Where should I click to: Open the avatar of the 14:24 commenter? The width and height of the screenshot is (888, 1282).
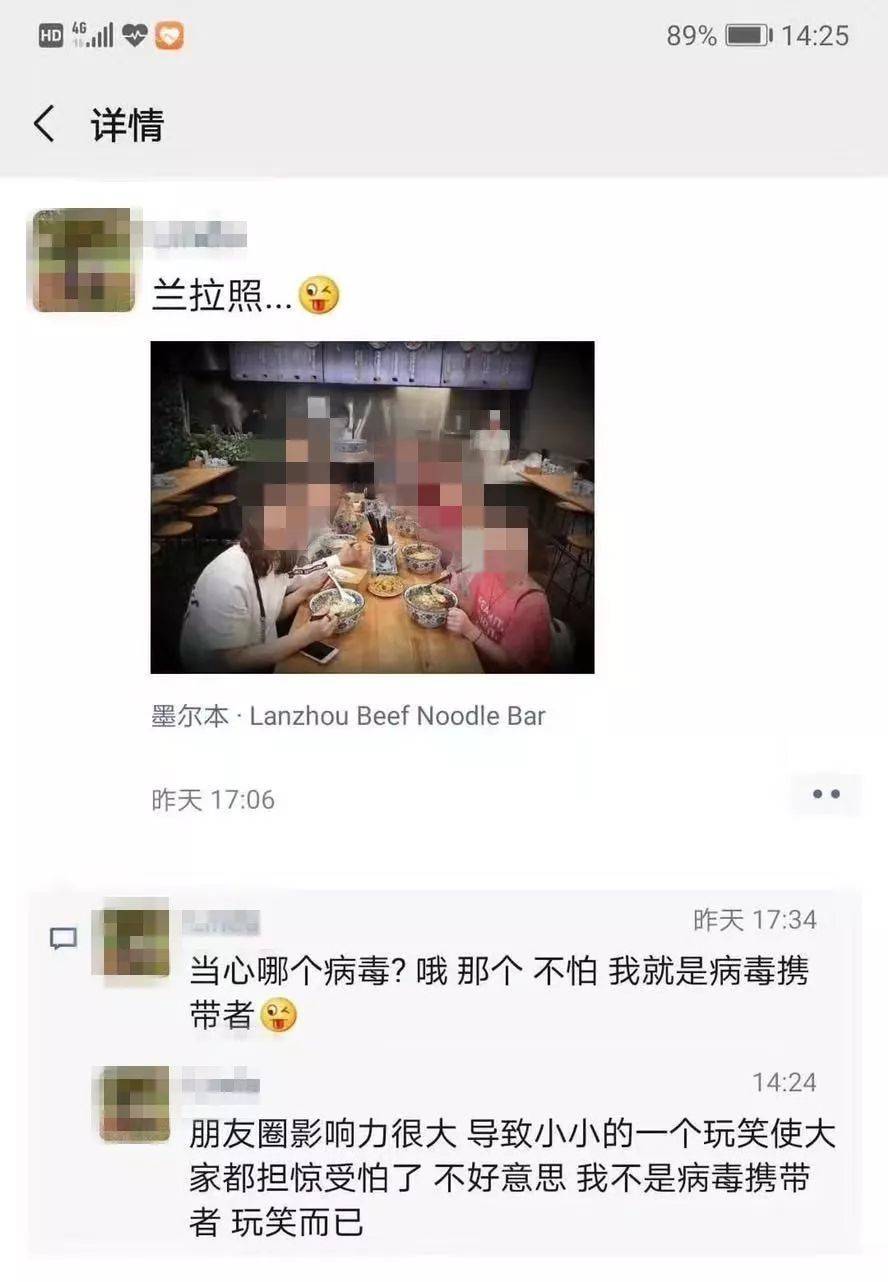click(136, 1103)
